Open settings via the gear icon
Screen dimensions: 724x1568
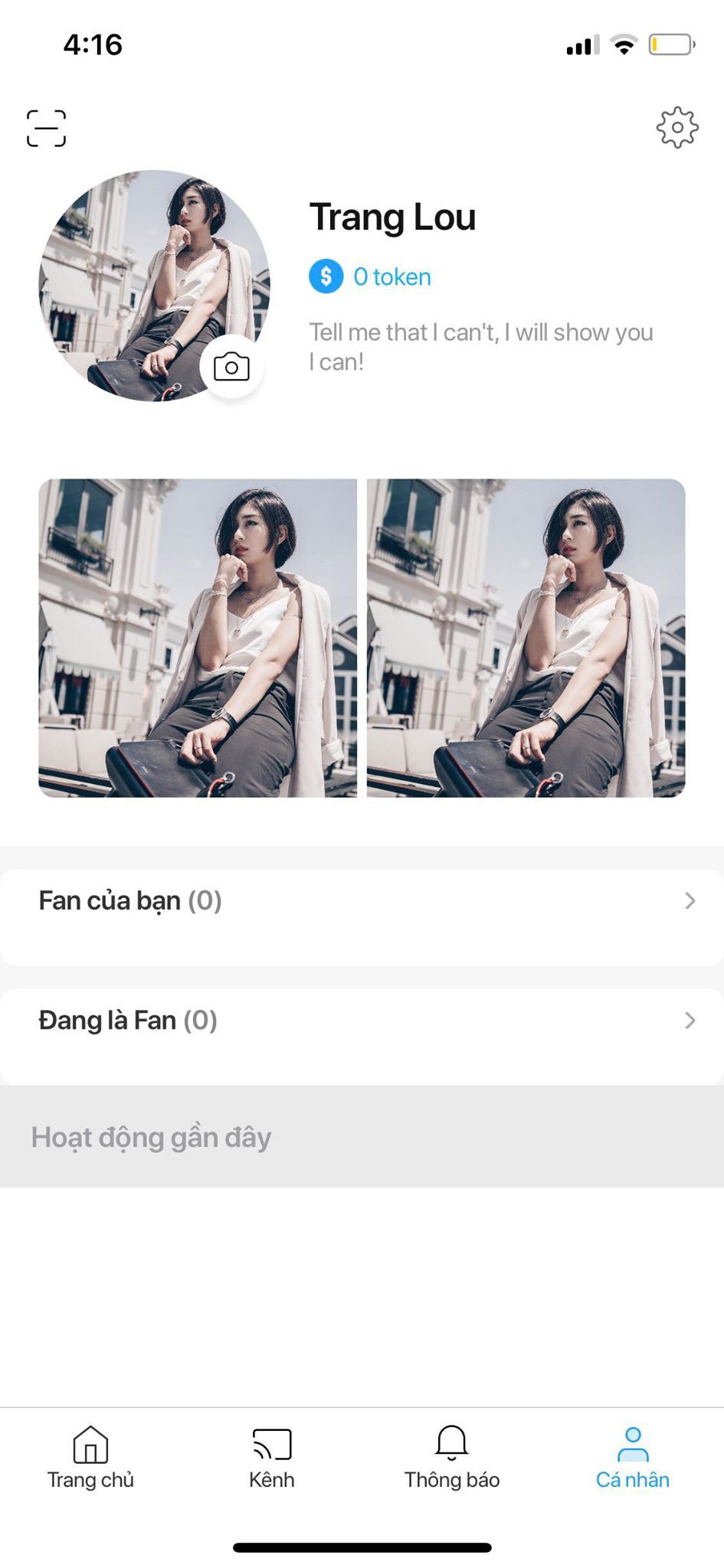click(677, 127)
